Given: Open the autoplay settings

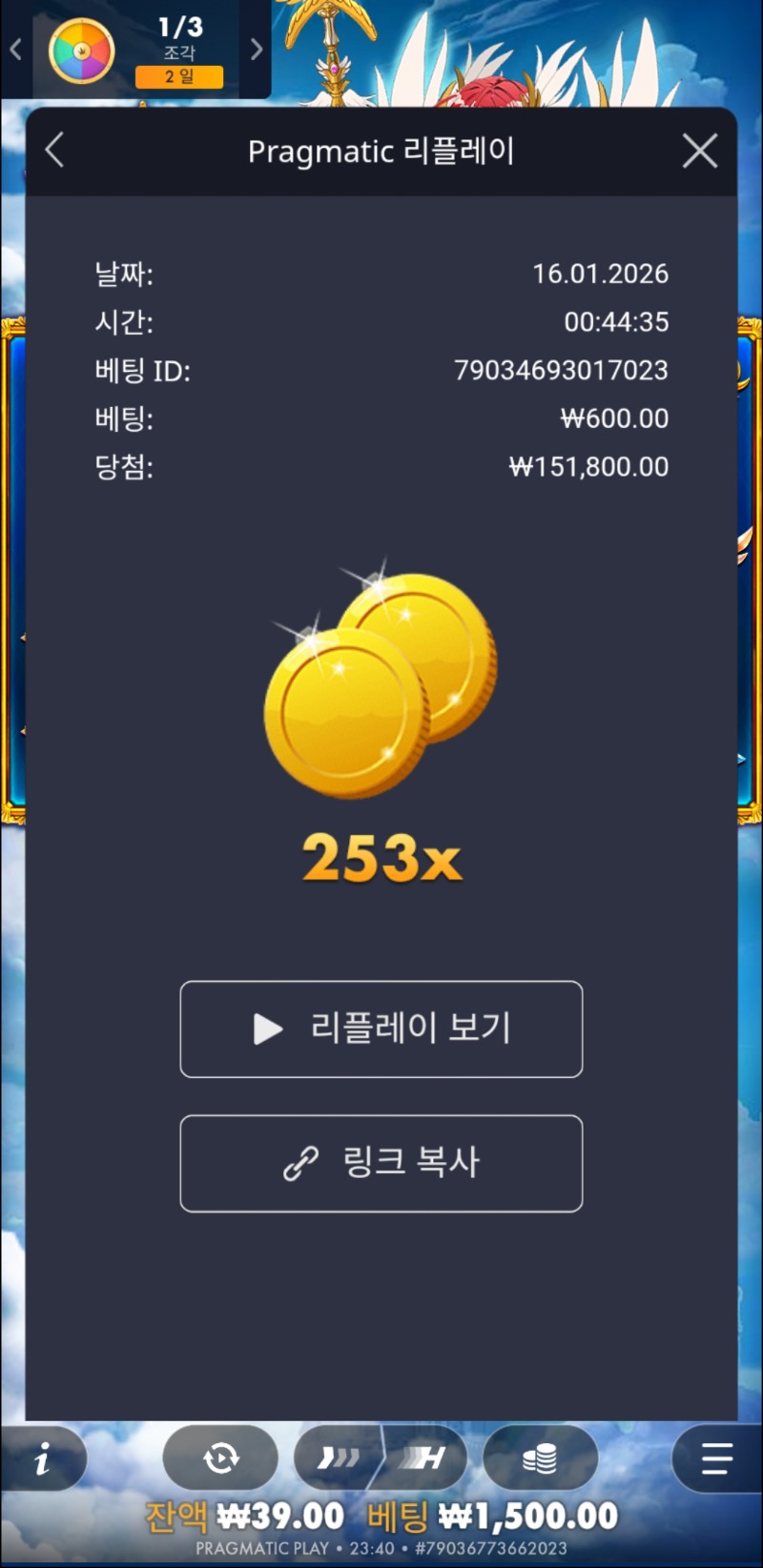Looking at the screenshot, I should pos(220,1458).
